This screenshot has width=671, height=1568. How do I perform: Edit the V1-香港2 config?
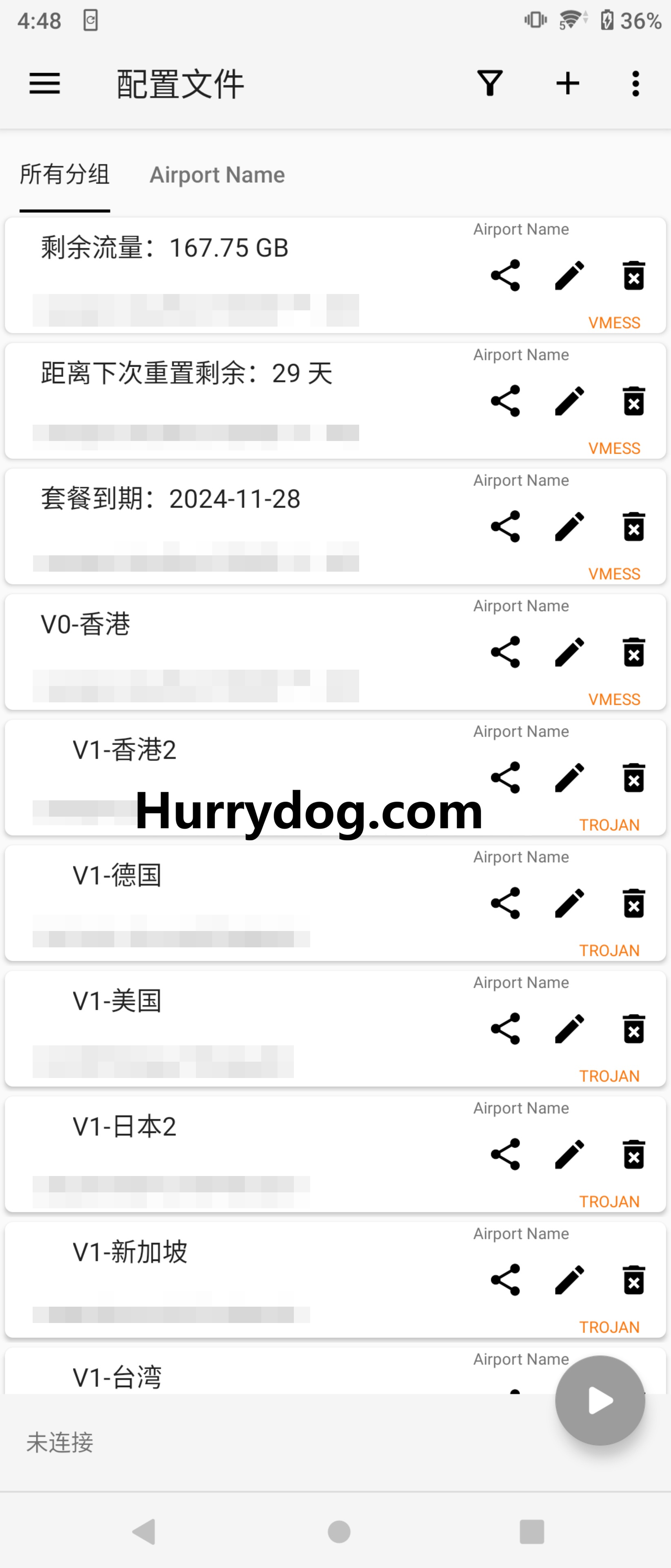(569, 778)
